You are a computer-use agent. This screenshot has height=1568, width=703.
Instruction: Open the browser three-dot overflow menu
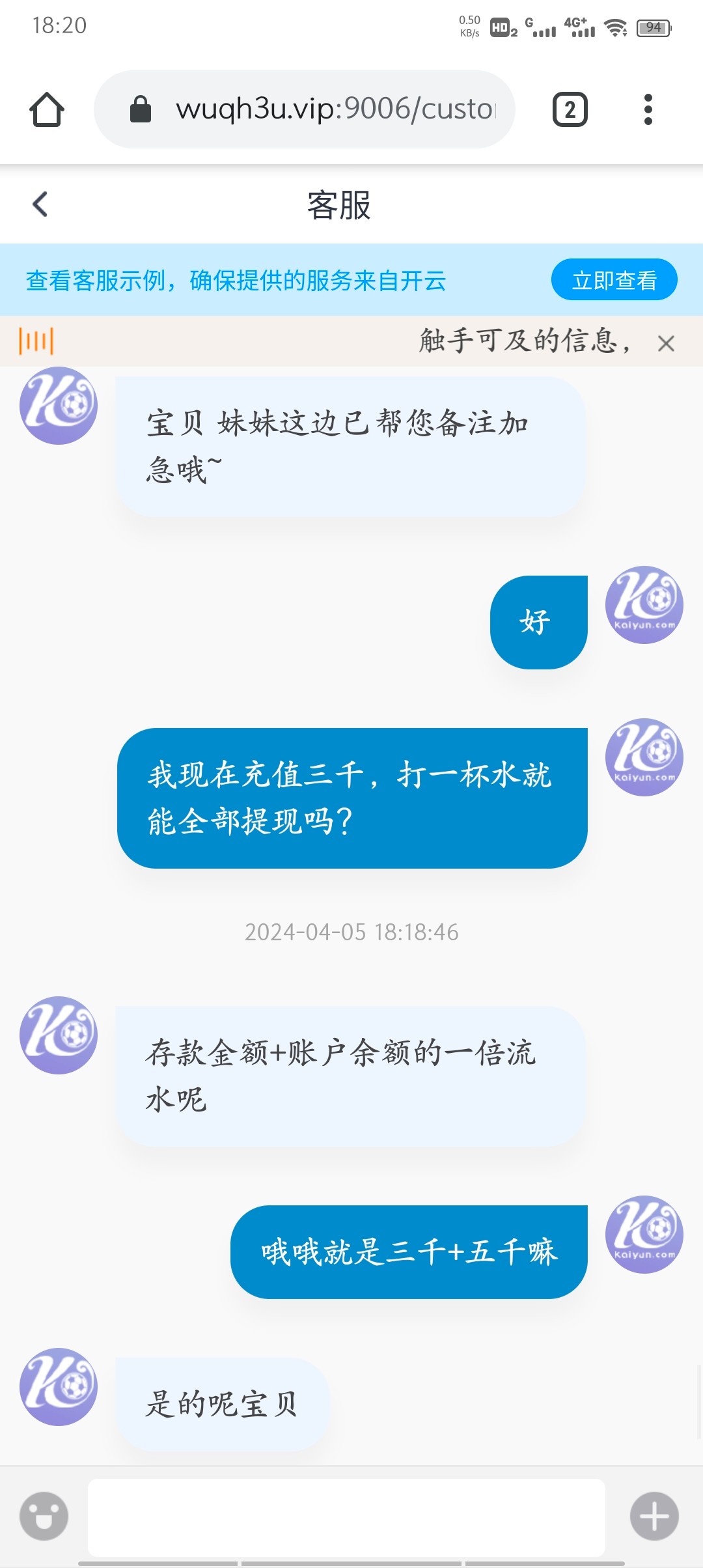[x=647, y=109]
